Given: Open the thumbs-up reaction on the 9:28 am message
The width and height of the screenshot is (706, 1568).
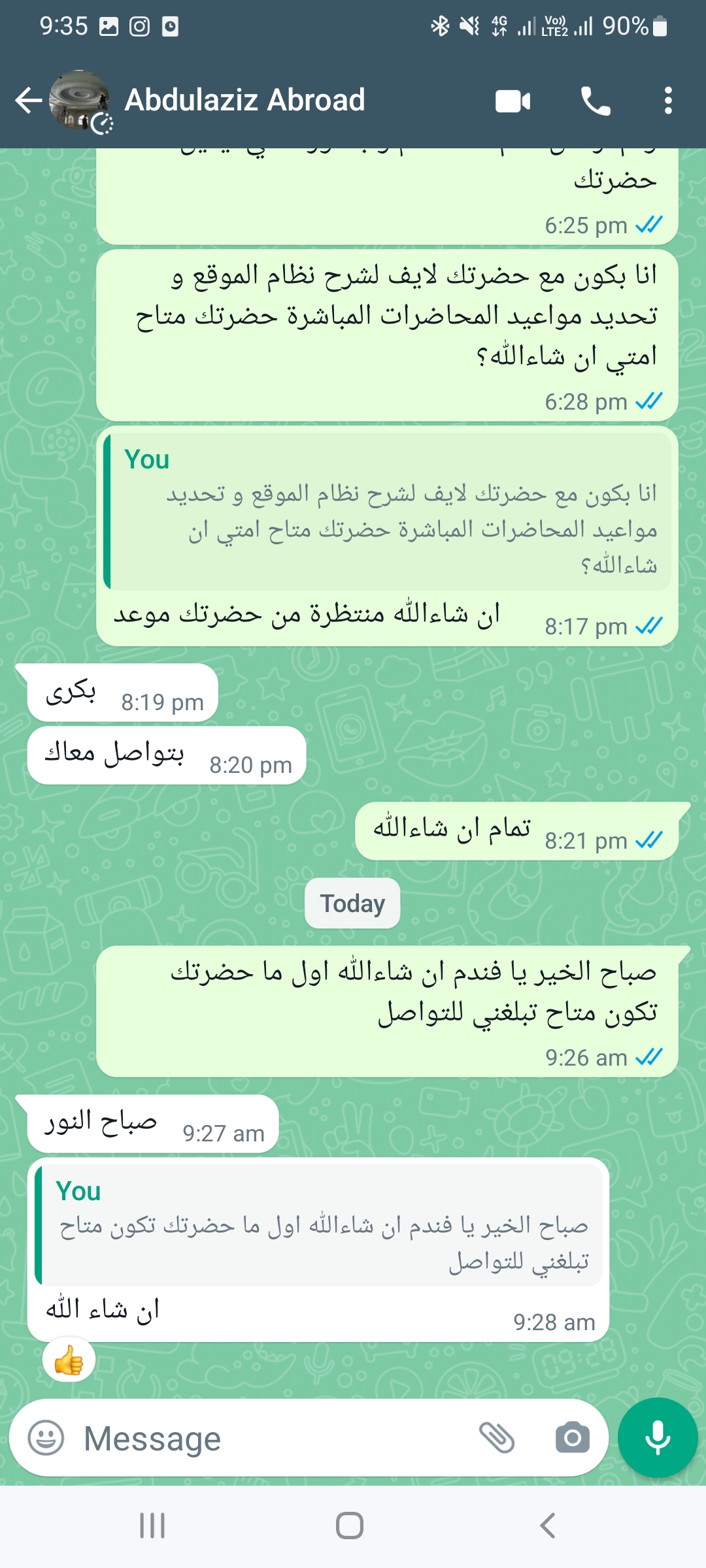Looking at the screenshot, I should (x=69, y=1361).
